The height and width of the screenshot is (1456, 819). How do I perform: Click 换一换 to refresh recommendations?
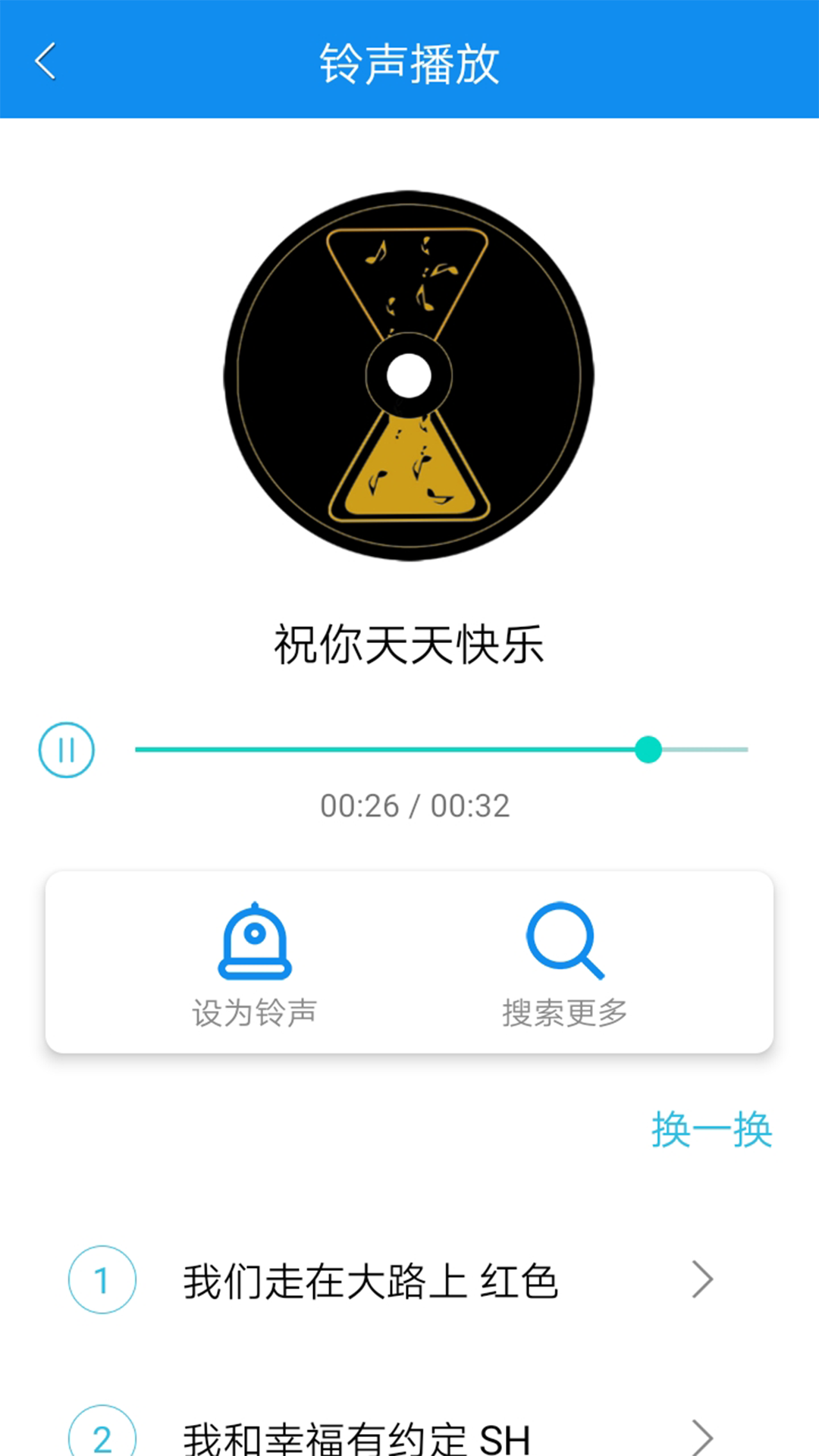click(711, 1130)
